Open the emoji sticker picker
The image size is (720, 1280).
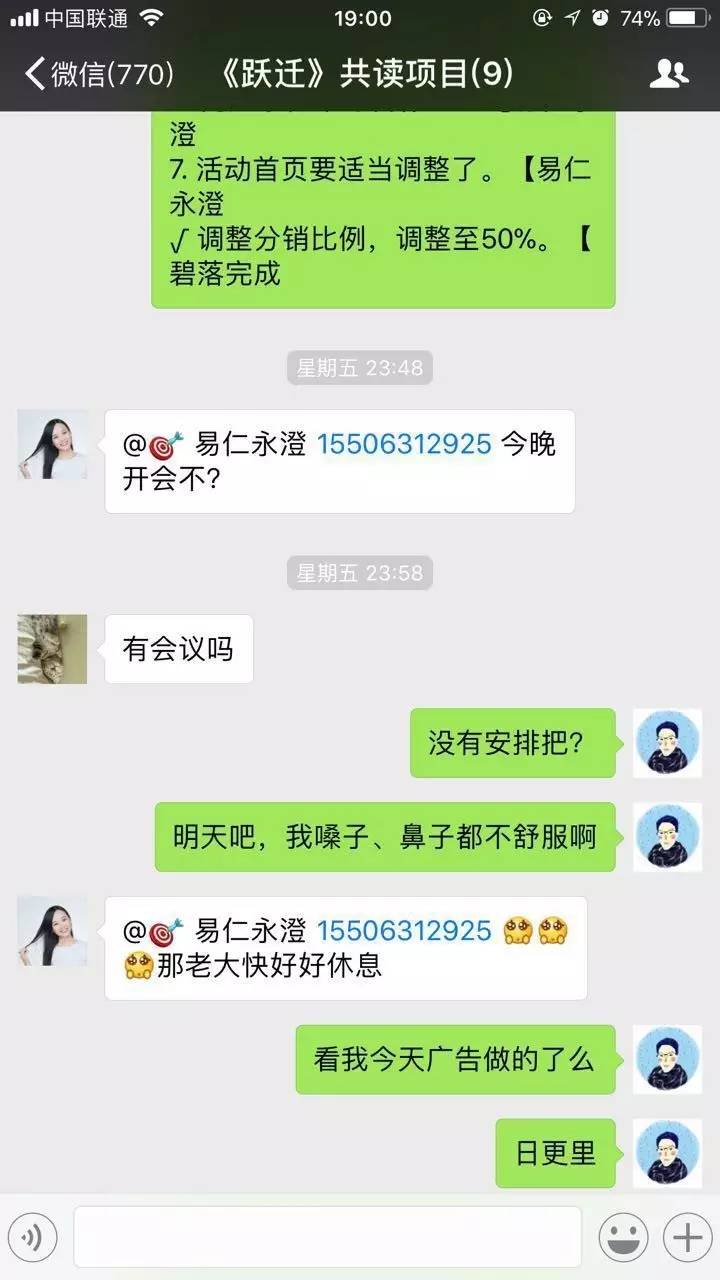pos(623,1238)
